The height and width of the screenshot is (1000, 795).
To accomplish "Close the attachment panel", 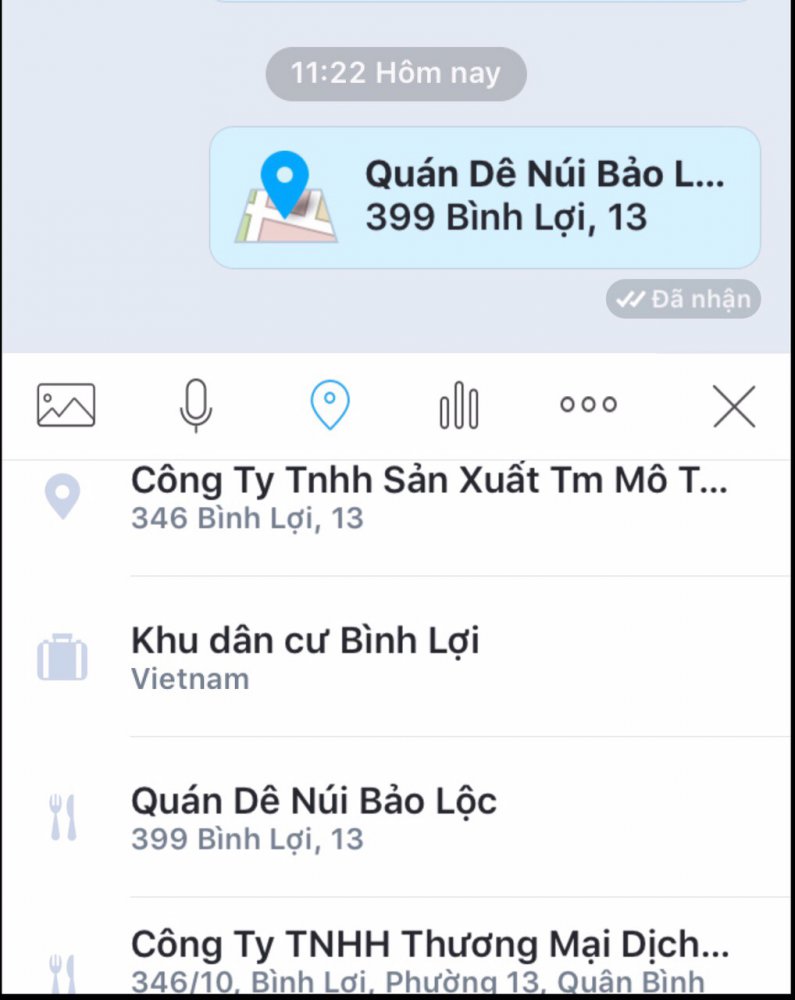I will 734,407.
